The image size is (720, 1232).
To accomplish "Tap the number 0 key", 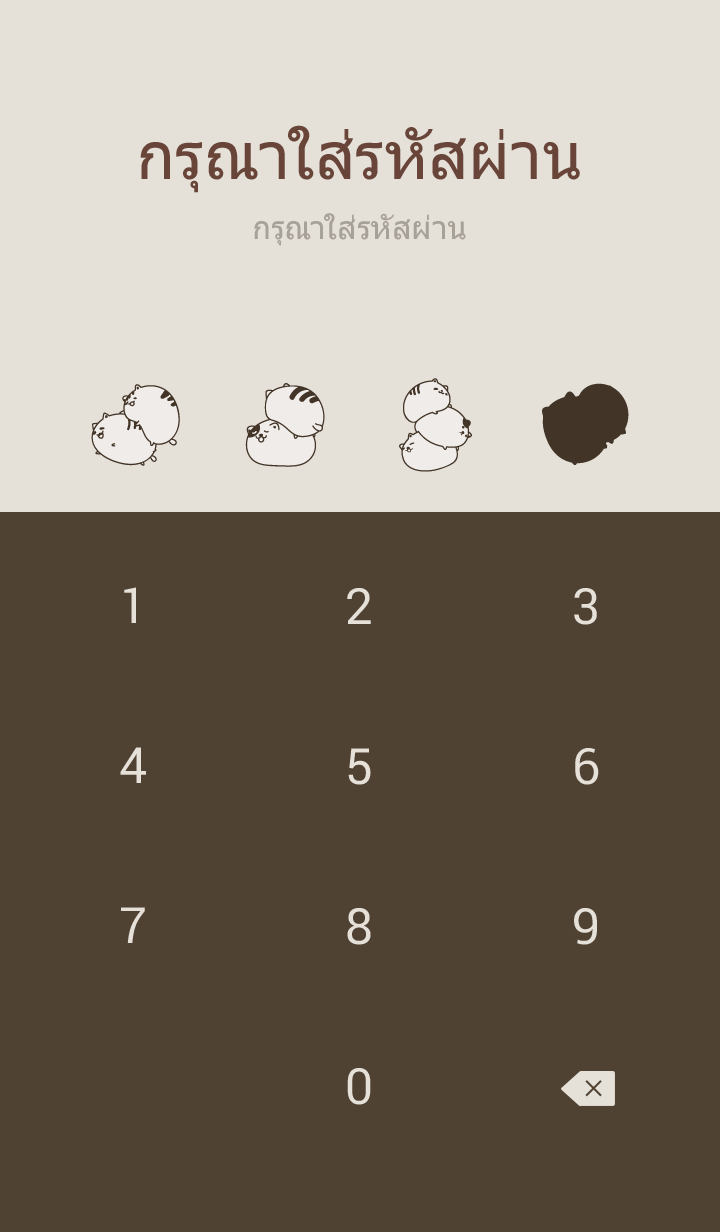I will [359, 1087].
